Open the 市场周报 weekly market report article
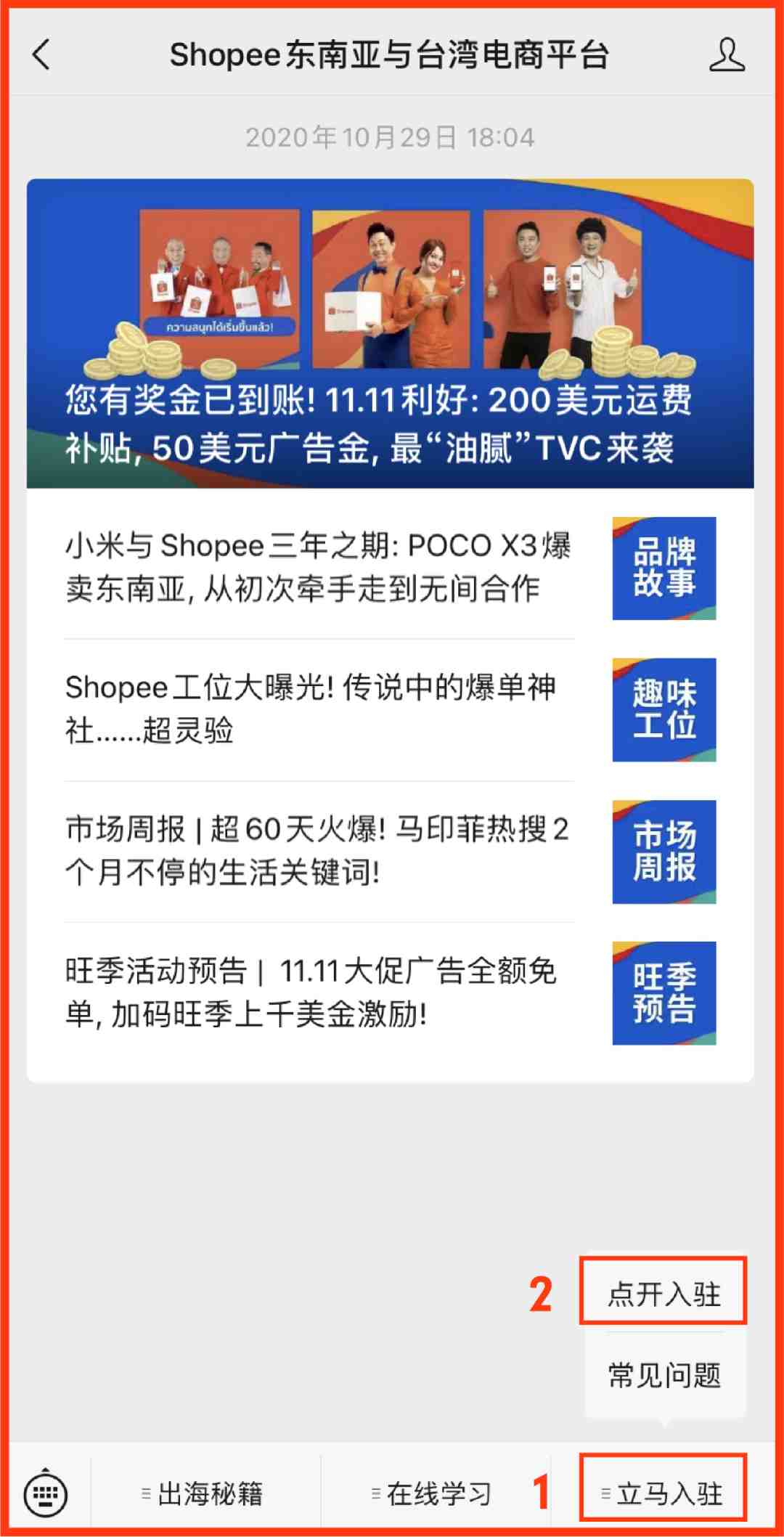Image resolution: width=784 pixels, height=1537 pixels. pos(391,852)
